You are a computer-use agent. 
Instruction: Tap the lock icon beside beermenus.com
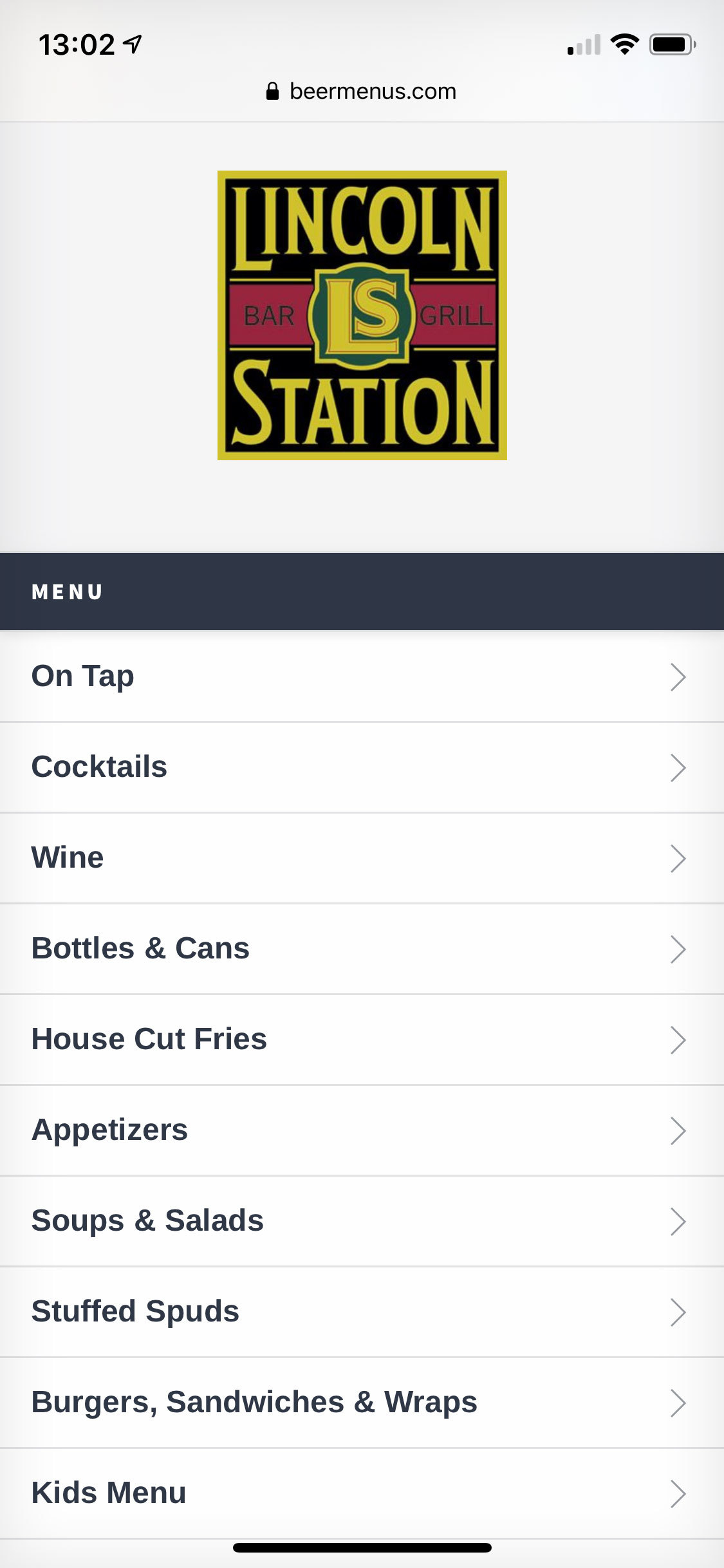(x=273, y=91)
